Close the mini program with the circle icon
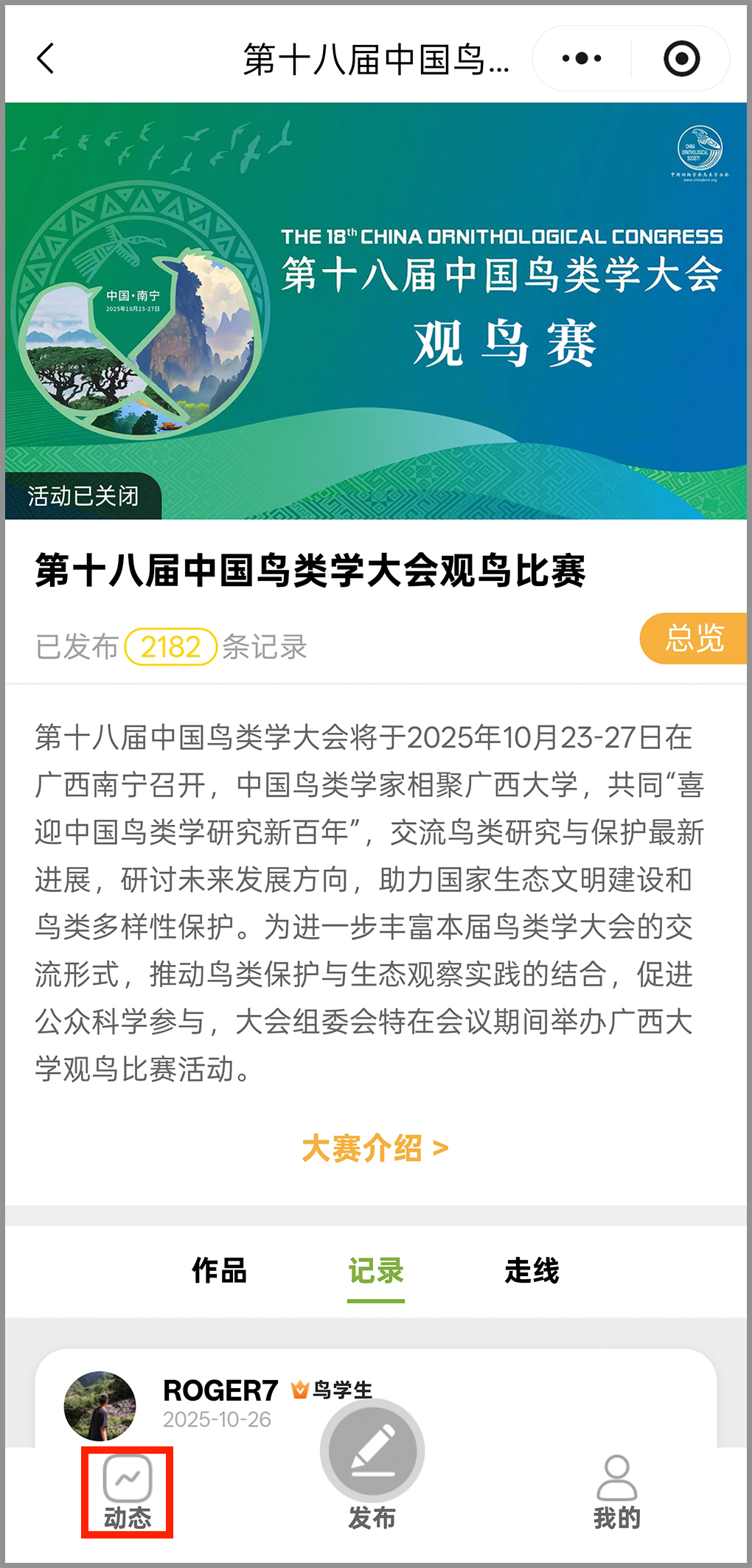 click(681, 58)
